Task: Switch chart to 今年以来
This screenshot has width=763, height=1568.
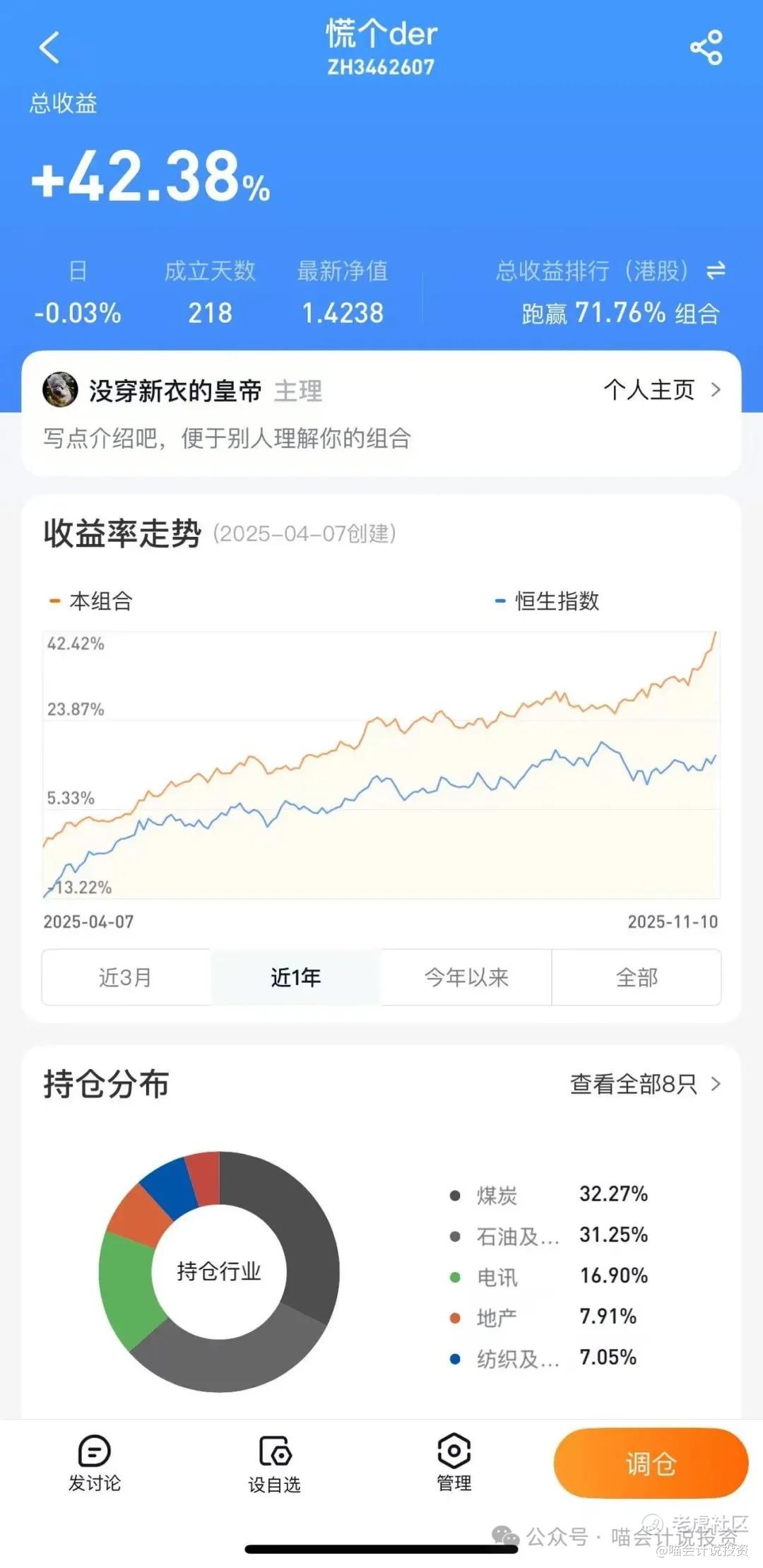Action: coord(466,977)
